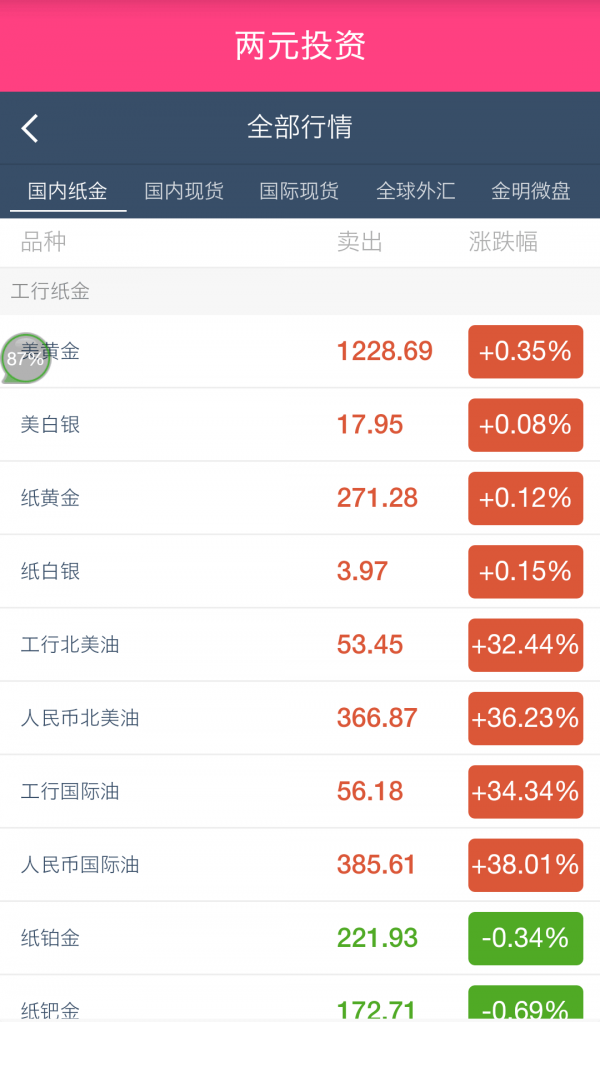This screenshot has width=600, height=1067.
Task: Go back using the arrow icon
Action: click(30, 128)
